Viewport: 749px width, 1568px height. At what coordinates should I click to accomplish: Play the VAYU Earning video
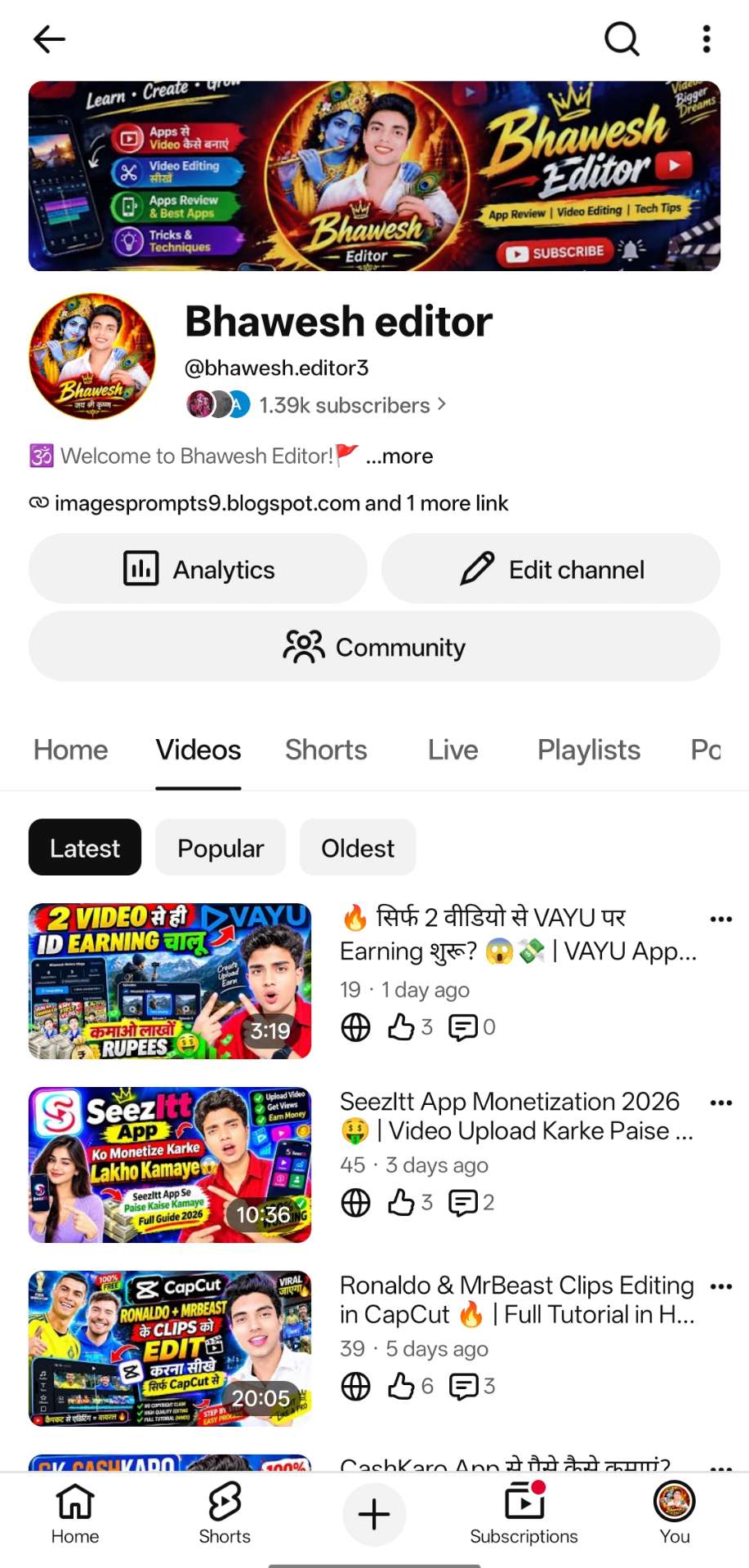(170, 981)
